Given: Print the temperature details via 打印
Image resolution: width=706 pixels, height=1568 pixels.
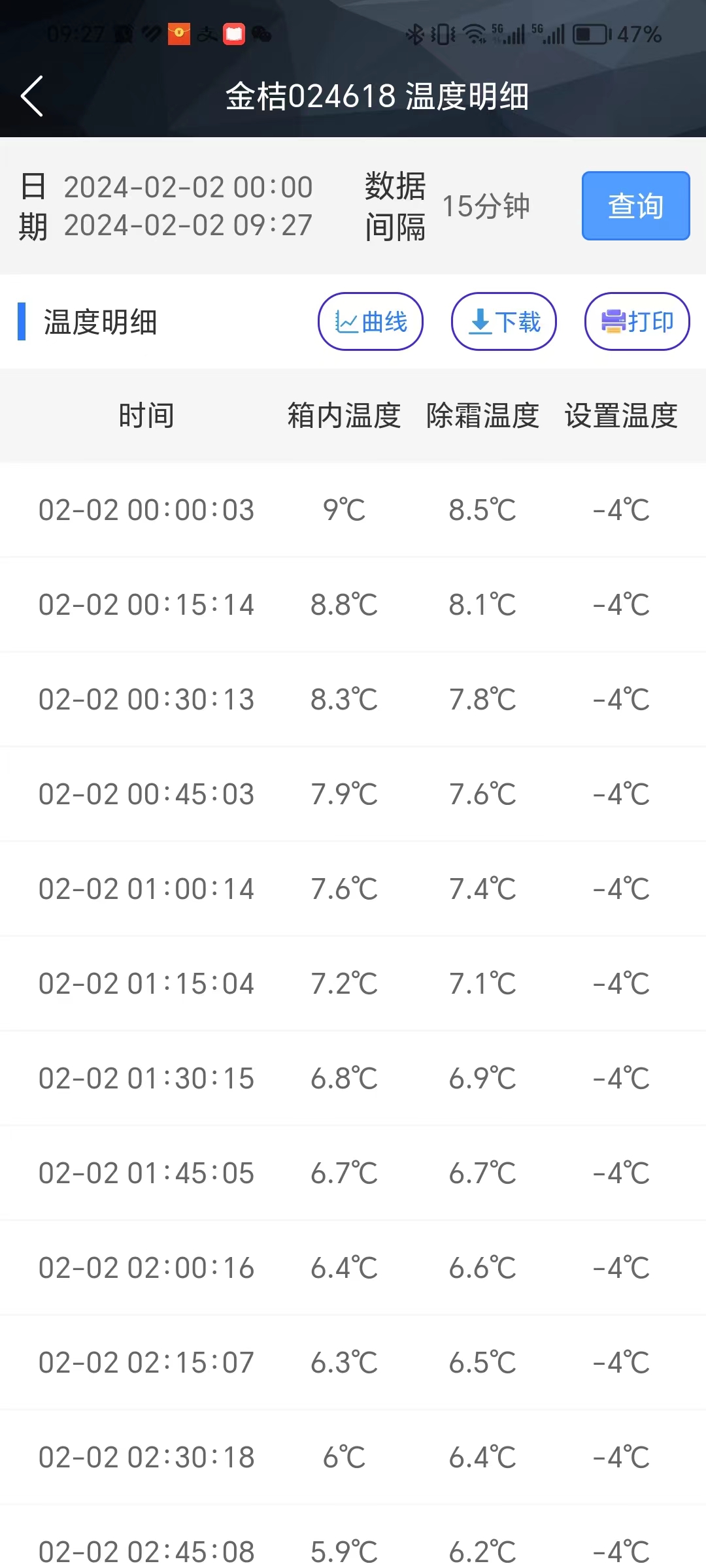Looking at the screenshot, I should pyautogui.click(x=637, y=321).
